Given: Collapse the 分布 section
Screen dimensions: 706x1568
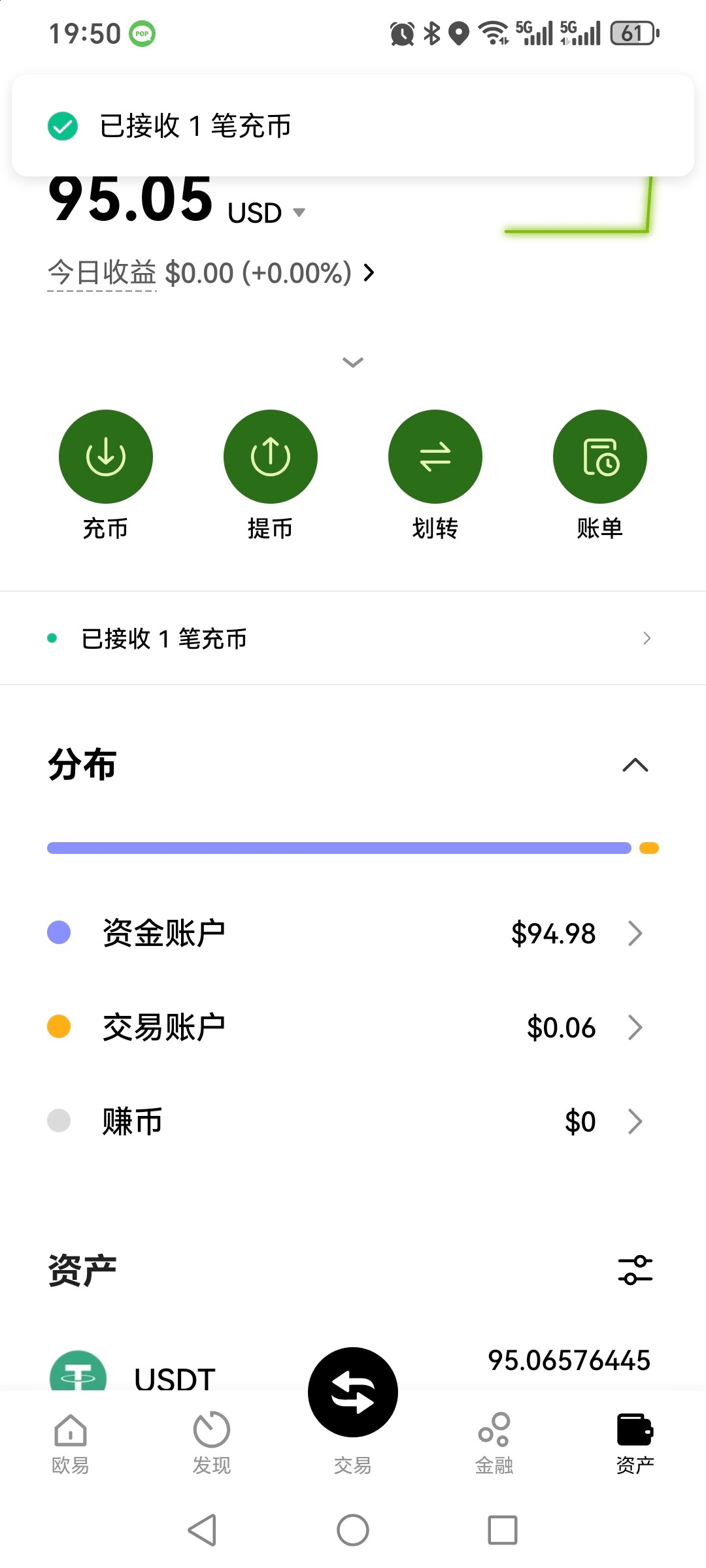Looking at the screenshot, I should point(635,765).
